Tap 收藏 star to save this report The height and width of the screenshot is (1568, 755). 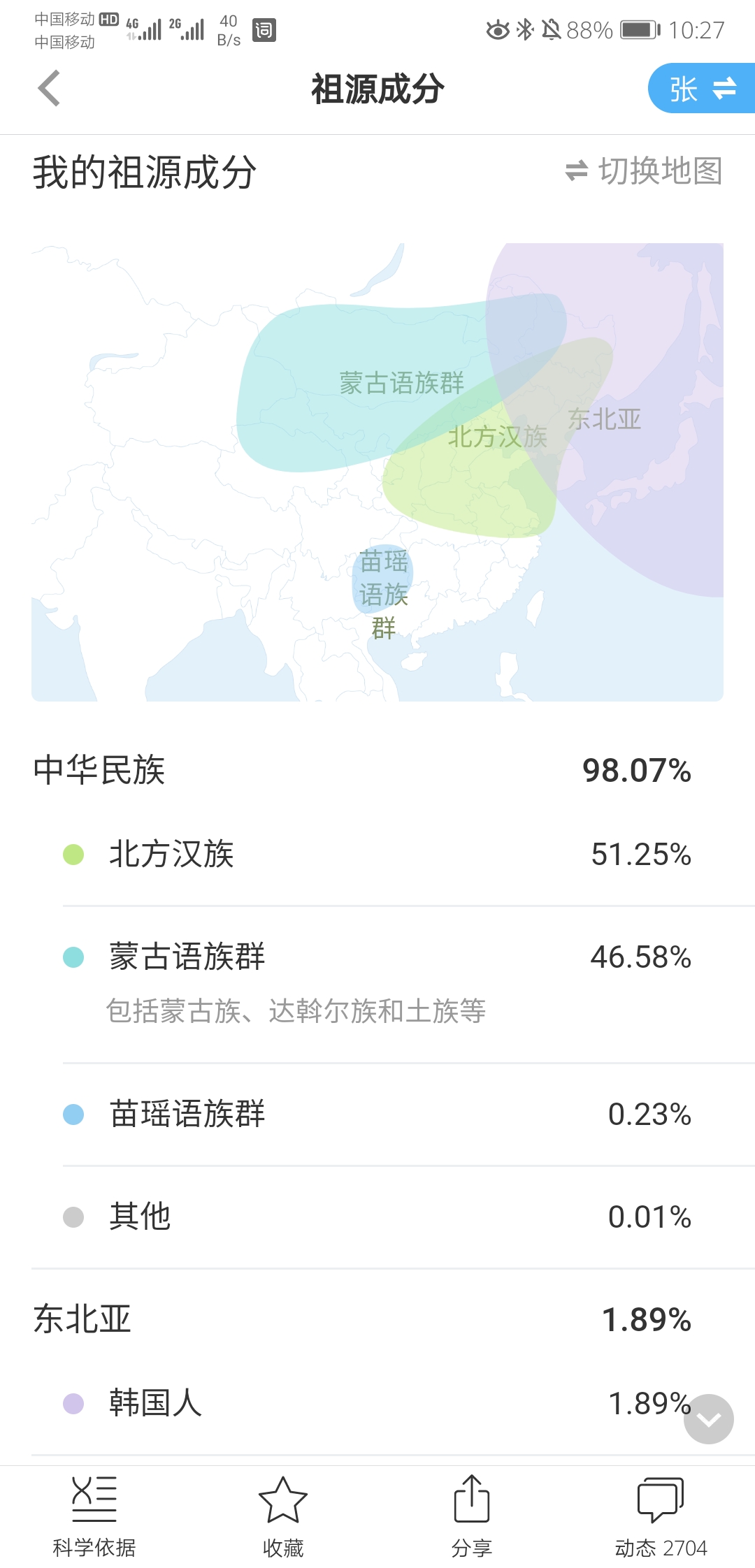(x=283, y=1517)
